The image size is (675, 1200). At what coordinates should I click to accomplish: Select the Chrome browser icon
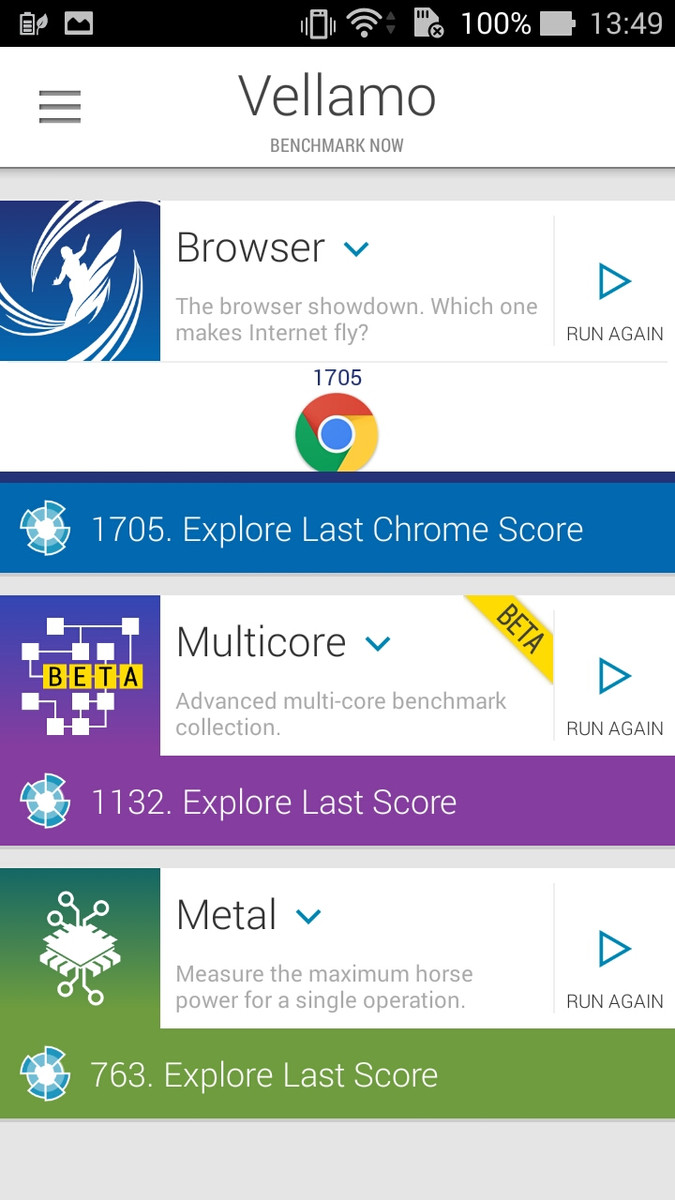pos(337,434)
